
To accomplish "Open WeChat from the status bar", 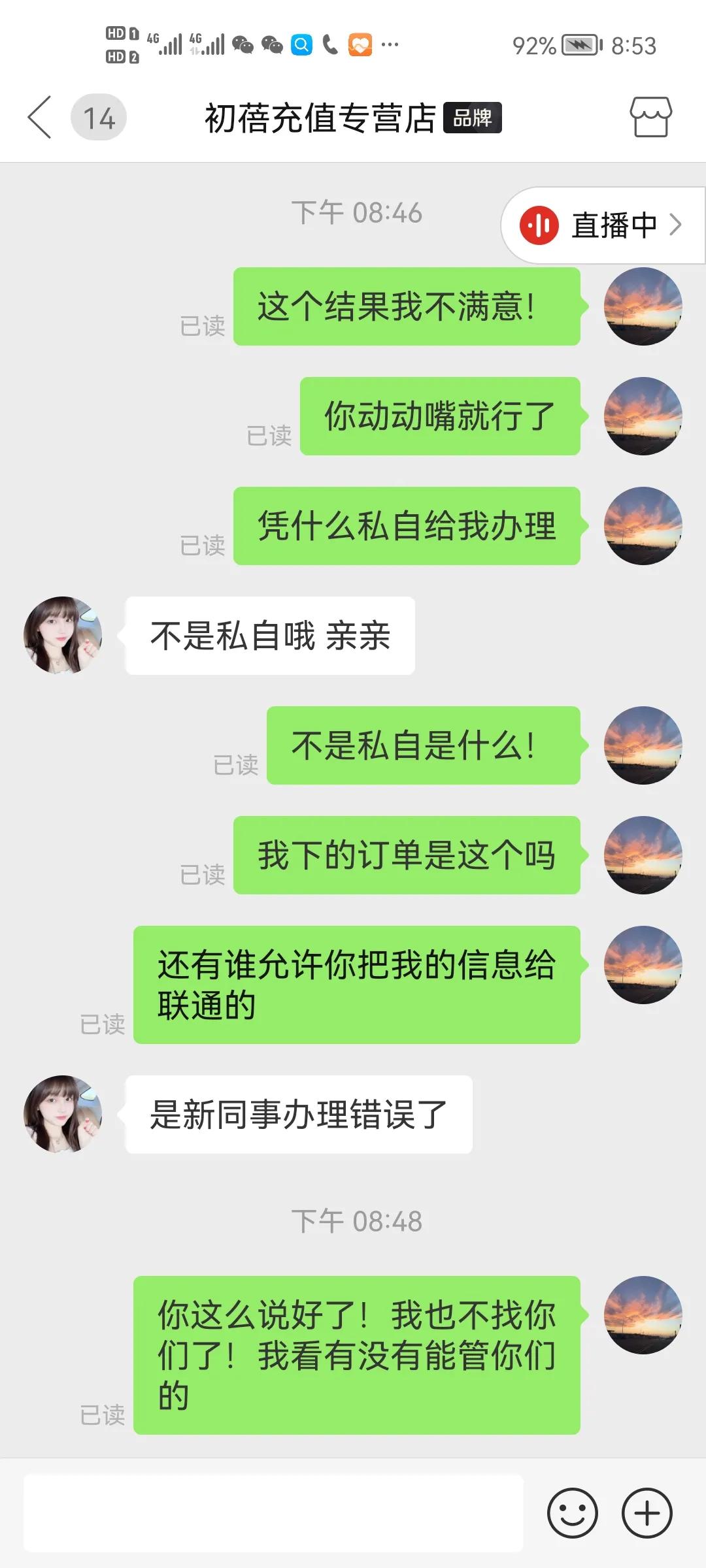I will [x=243, y=44].
